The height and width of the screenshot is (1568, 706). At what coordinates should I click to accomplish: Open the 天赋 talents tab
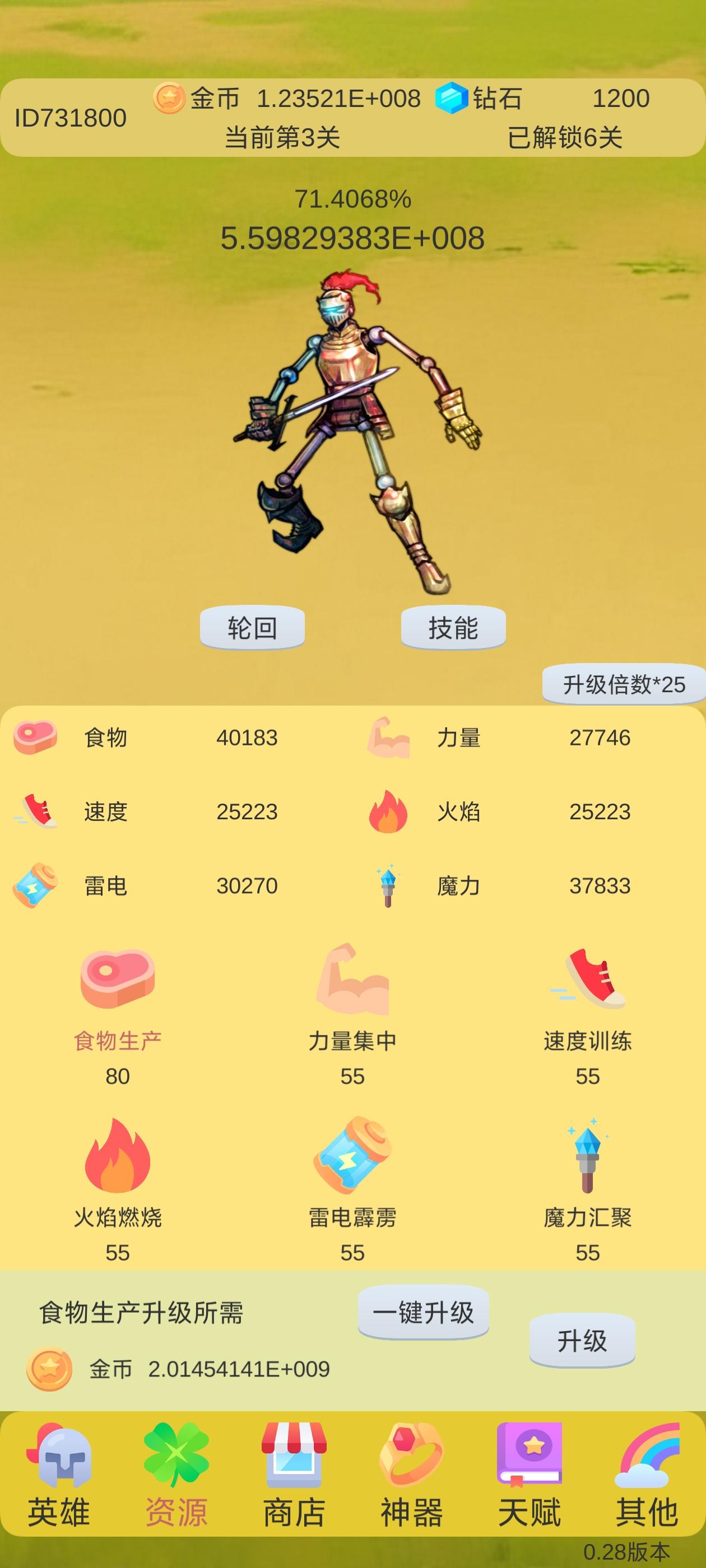tap(529, 1476)
